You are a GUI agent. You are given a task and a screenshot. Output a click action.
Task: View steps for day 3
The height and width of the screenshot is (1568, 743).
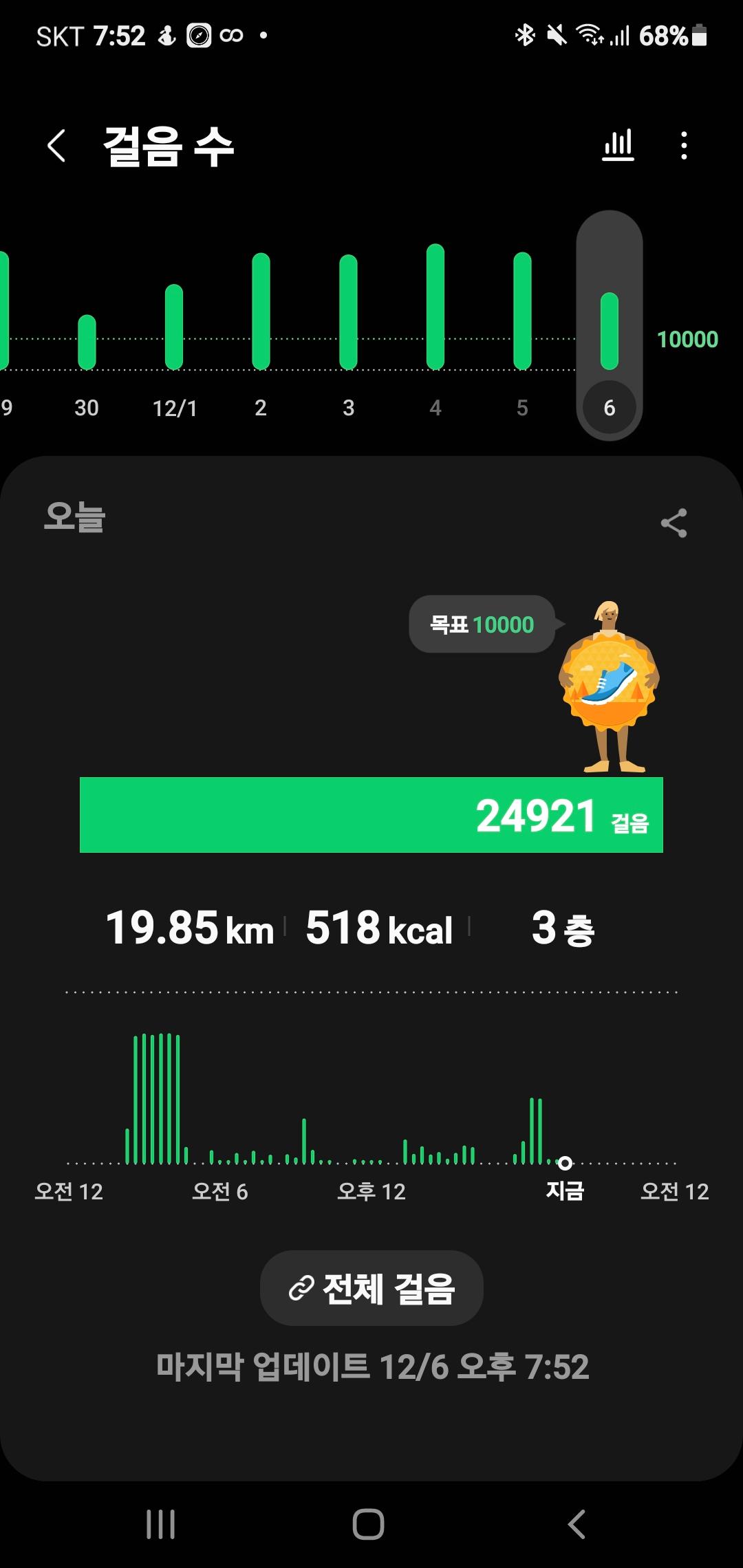tap(348, 312)
